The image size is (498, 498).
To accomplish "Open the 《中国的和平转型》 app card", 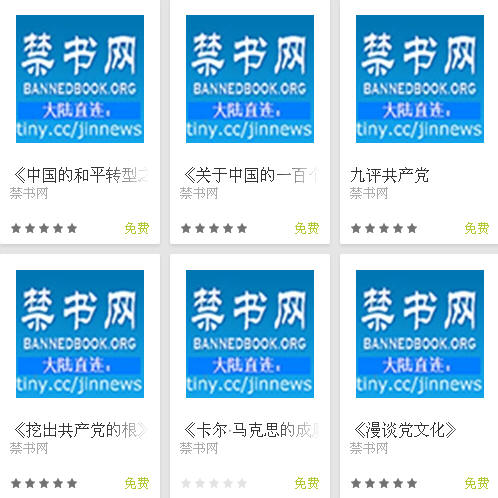I will point(80,122).
